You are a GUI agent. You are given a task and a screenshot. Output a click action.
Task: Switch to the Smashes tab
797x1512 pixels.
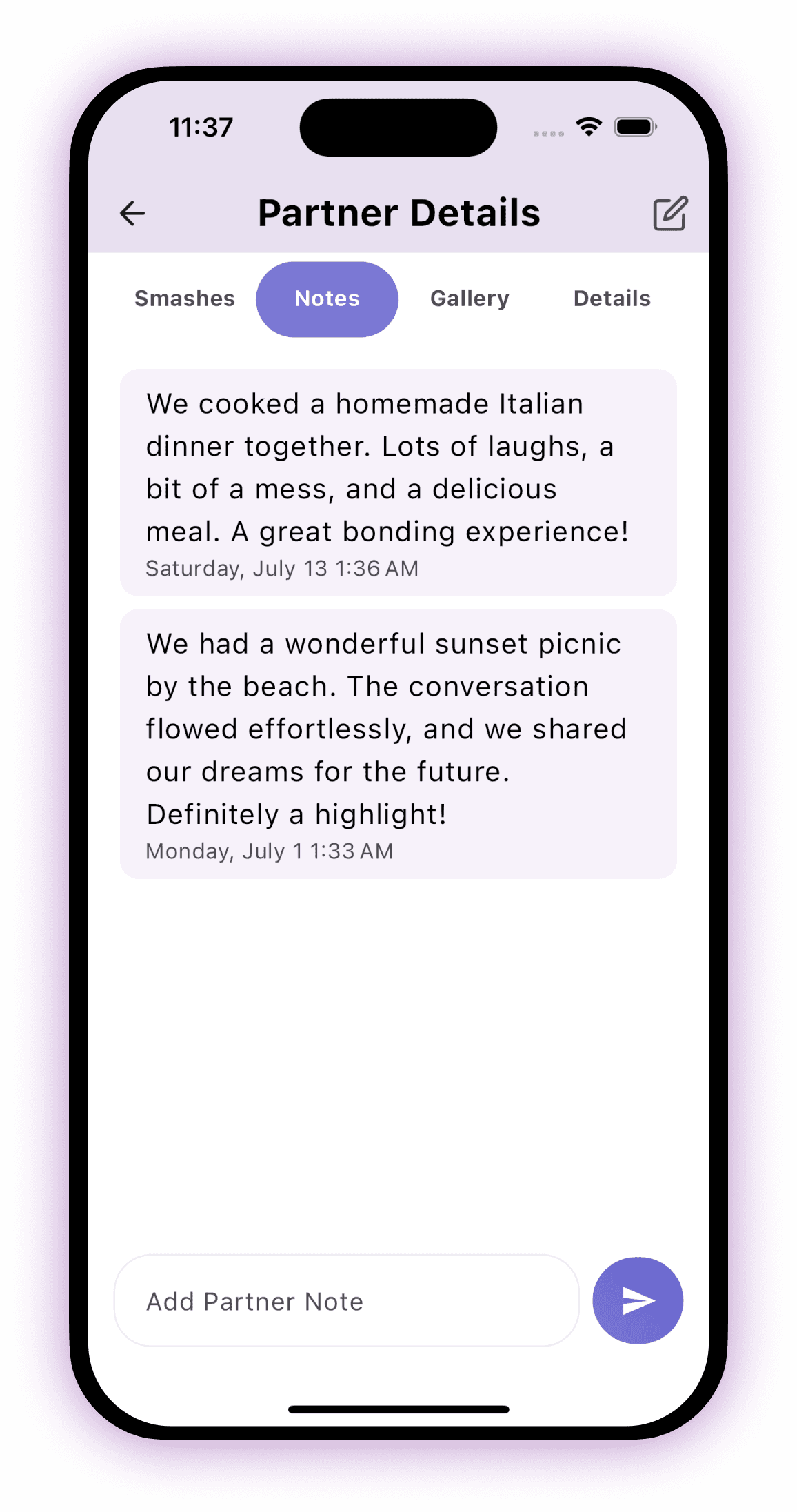pyautogui.click(x=185, y=299)
